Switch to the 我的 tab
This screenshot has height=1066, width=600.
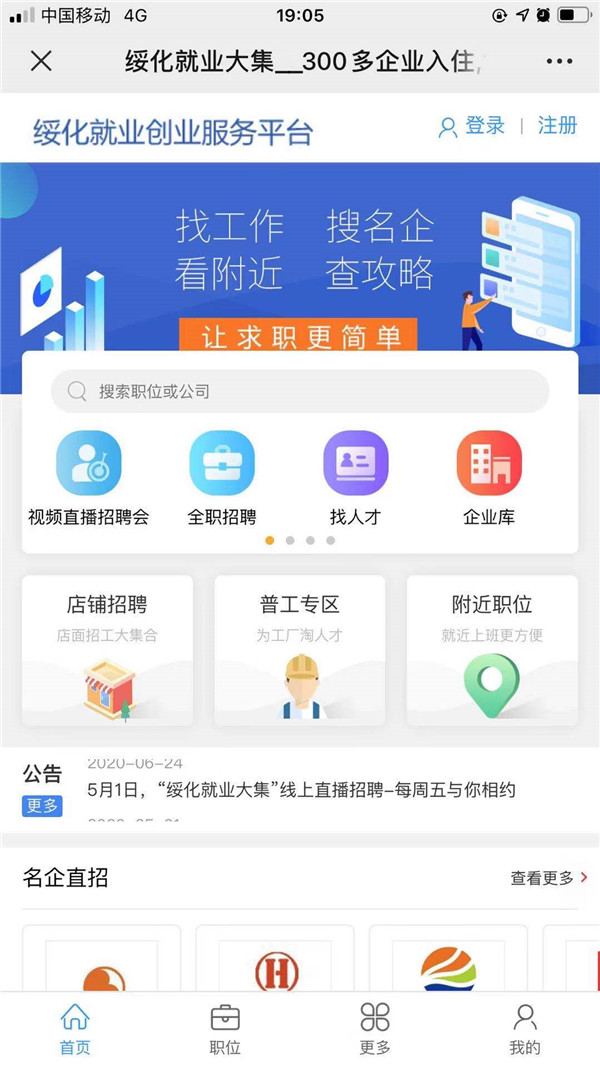tap(525, 1030)
